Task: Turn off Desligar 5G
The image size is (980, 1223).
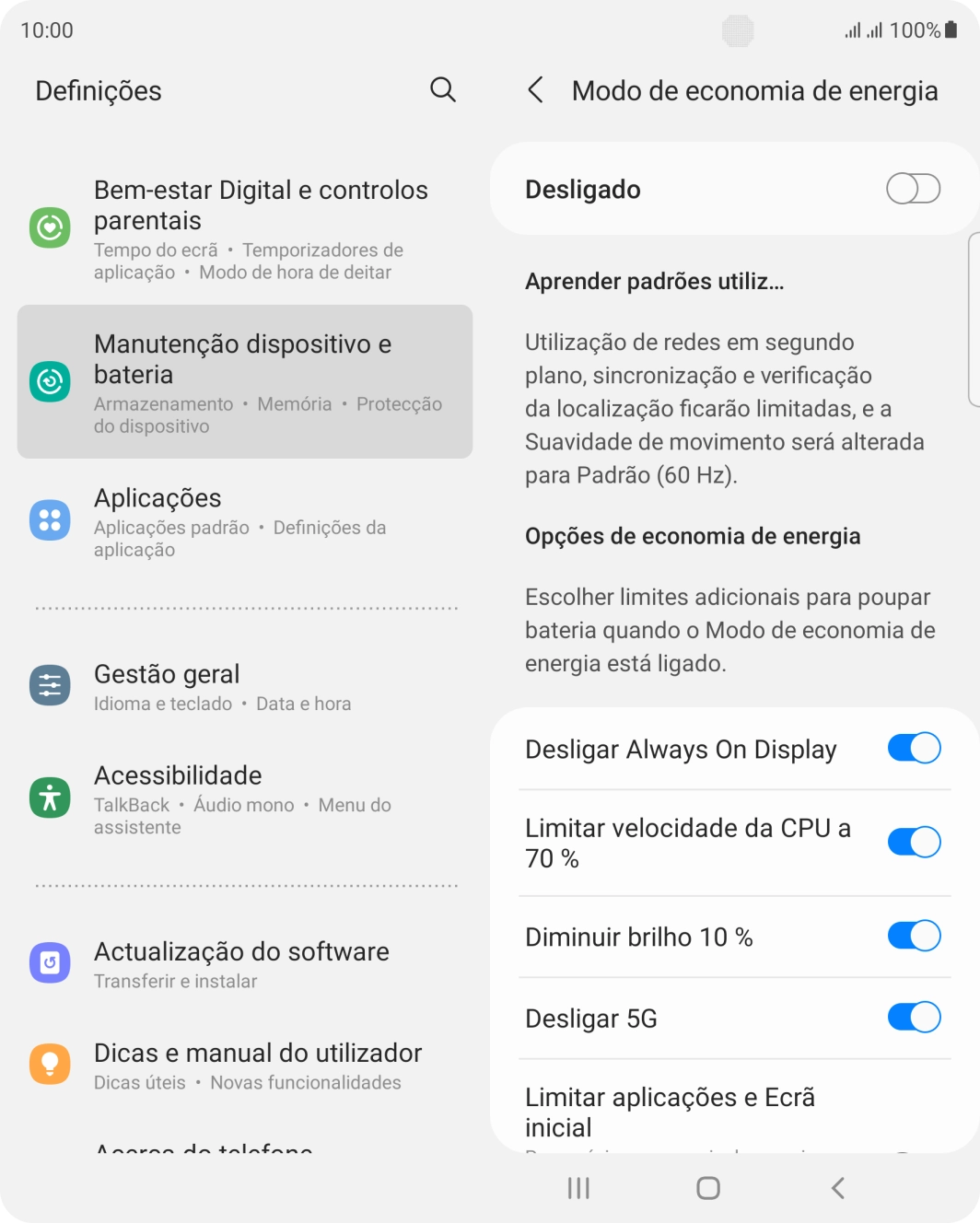Action: pos(913,1018)
